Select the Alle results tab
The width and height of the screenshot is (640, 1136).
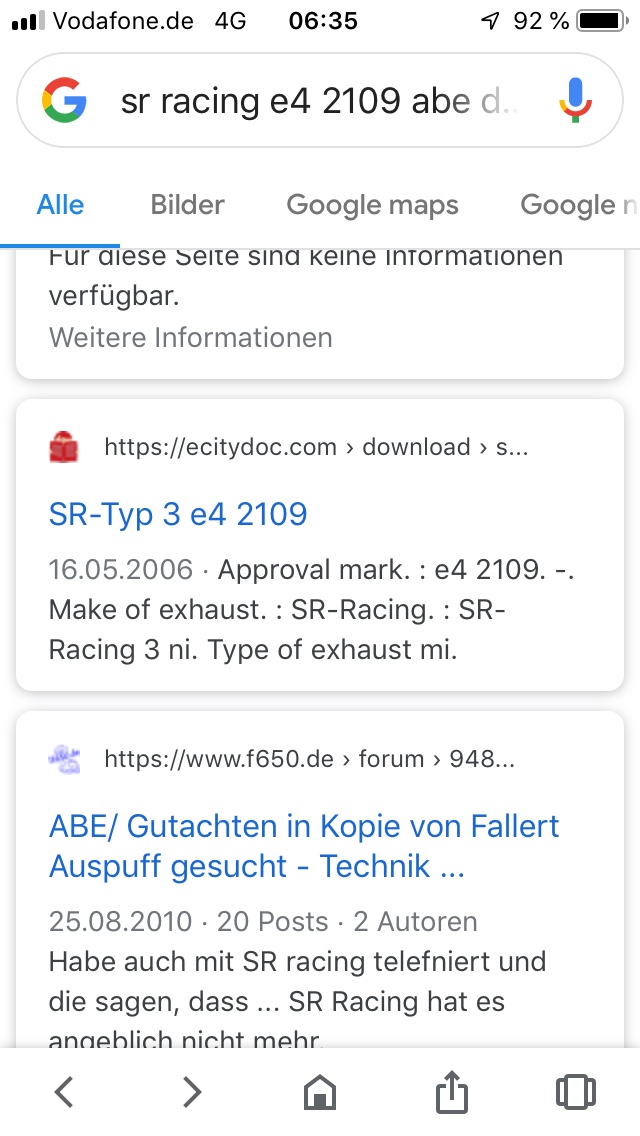(x=60, y=205)
